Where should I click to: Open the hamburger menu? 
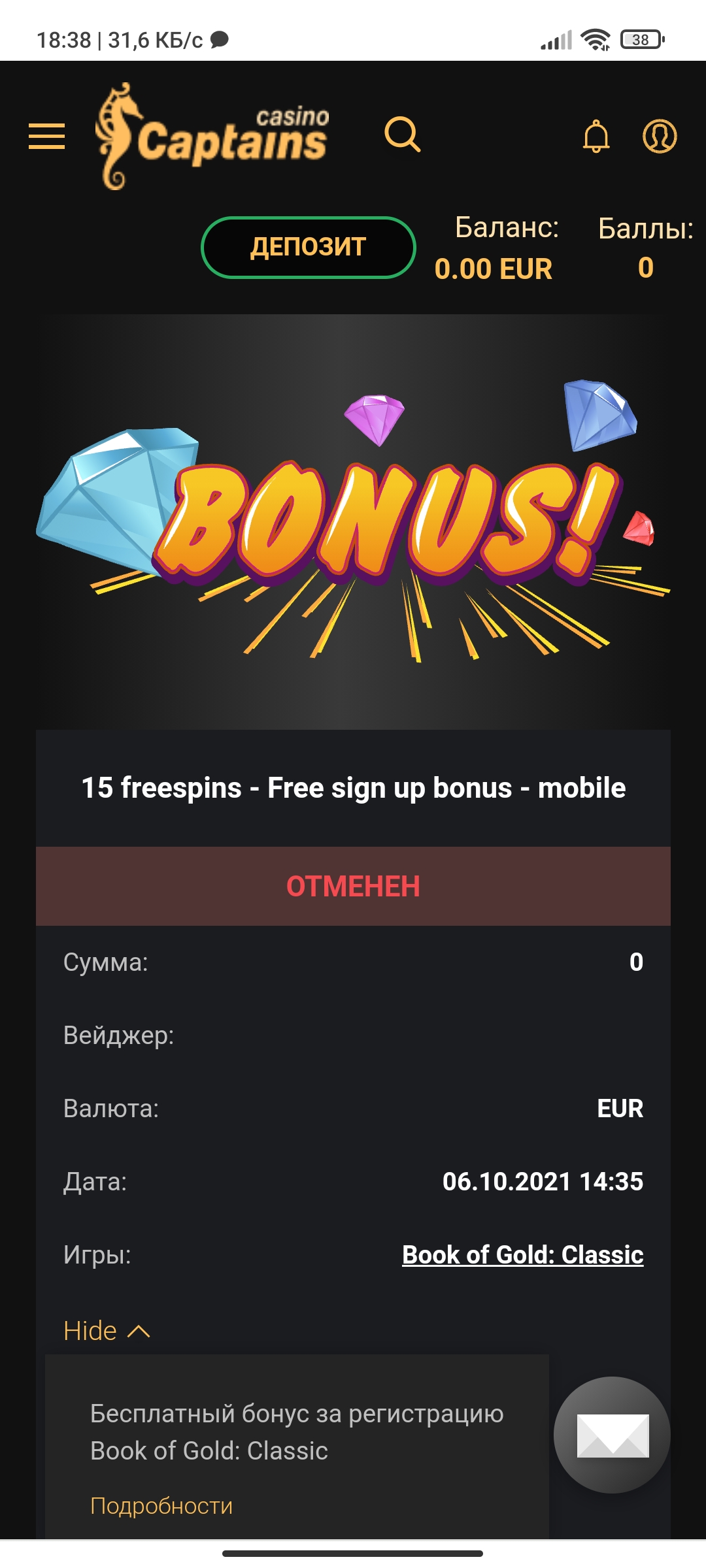(46, 137)
